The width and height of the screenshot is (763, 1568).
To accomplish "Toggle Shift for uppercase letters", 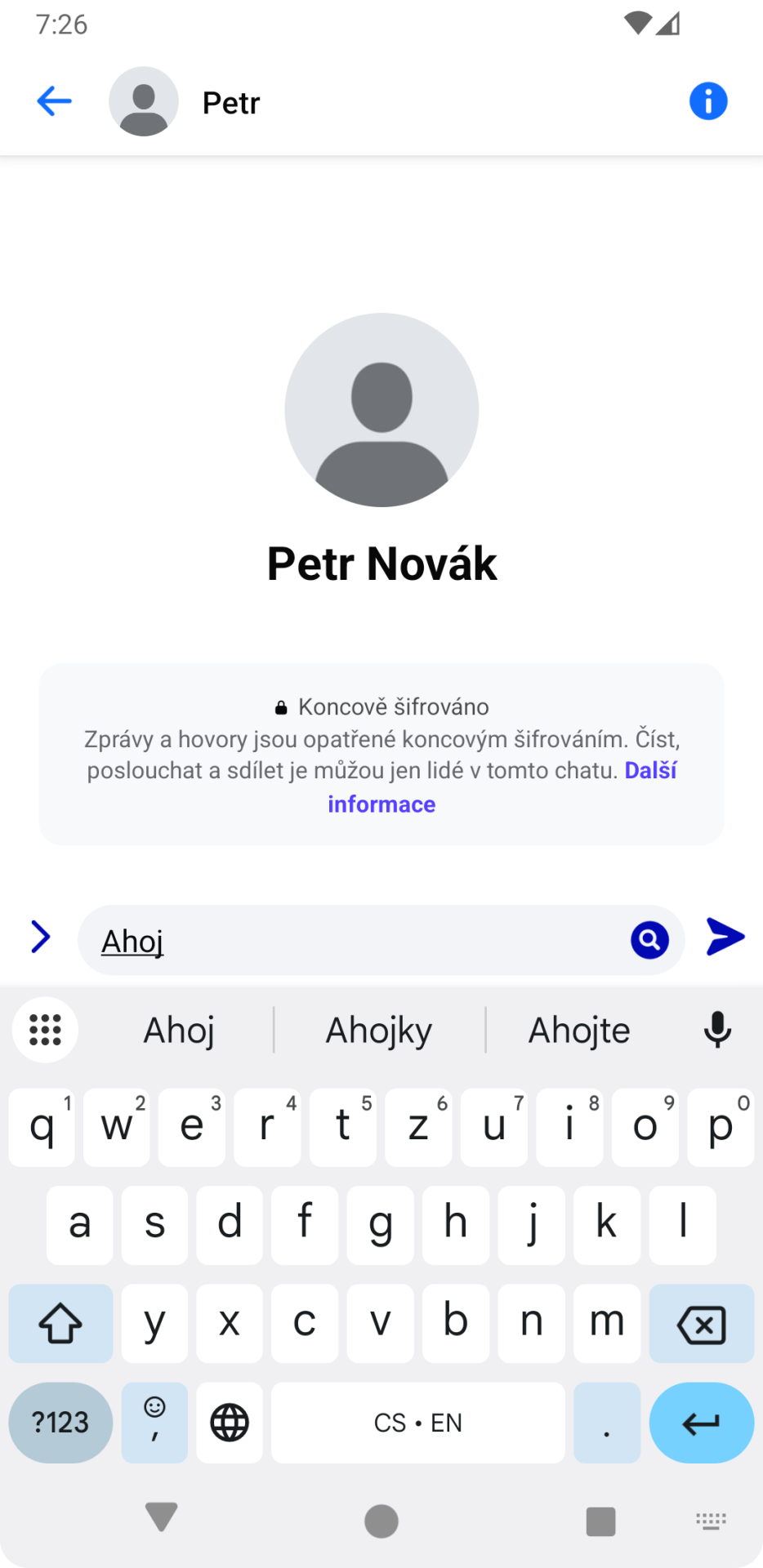I will (x=60, y=1323).
